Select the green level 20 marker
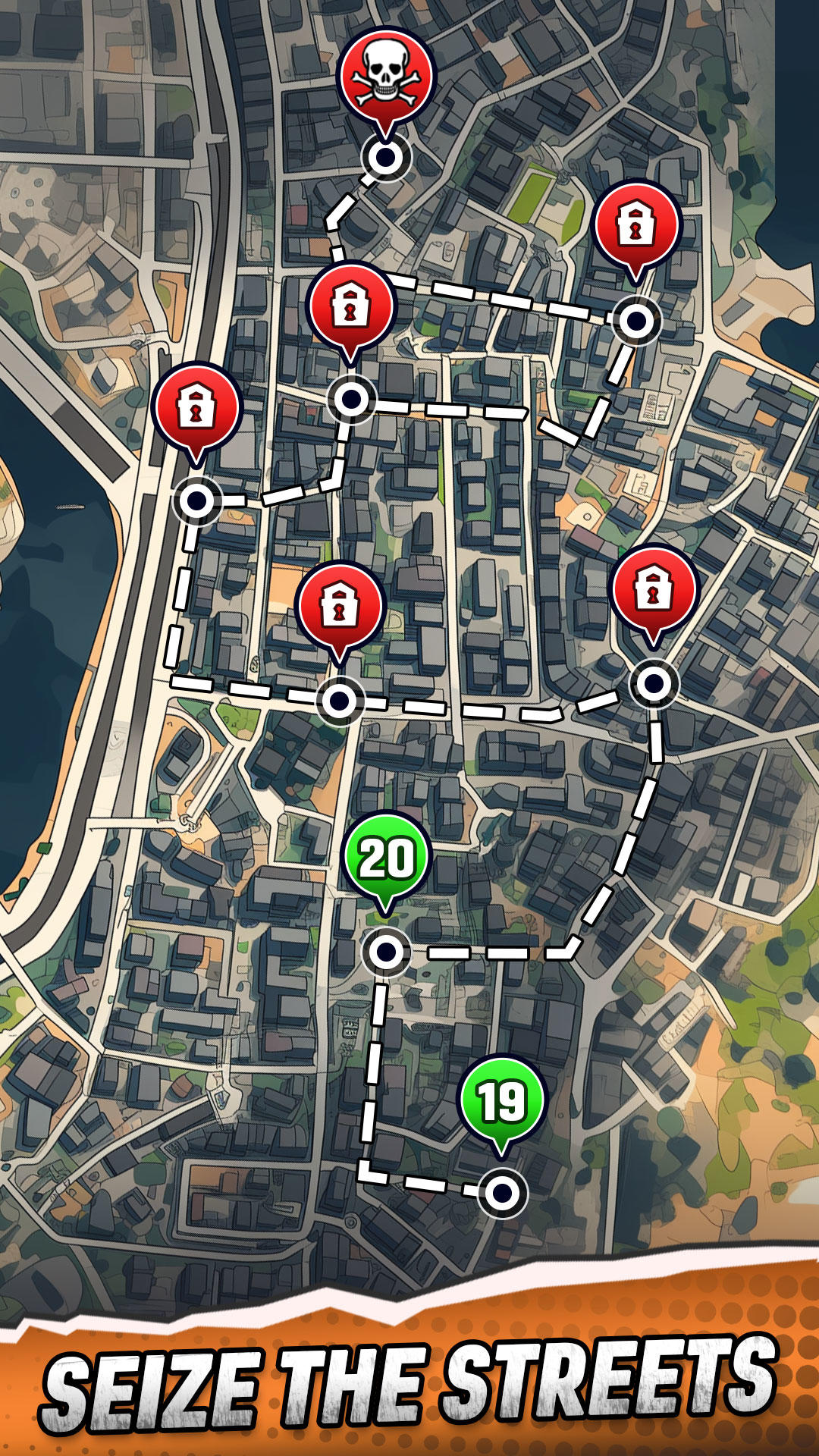 pos(388,857)
